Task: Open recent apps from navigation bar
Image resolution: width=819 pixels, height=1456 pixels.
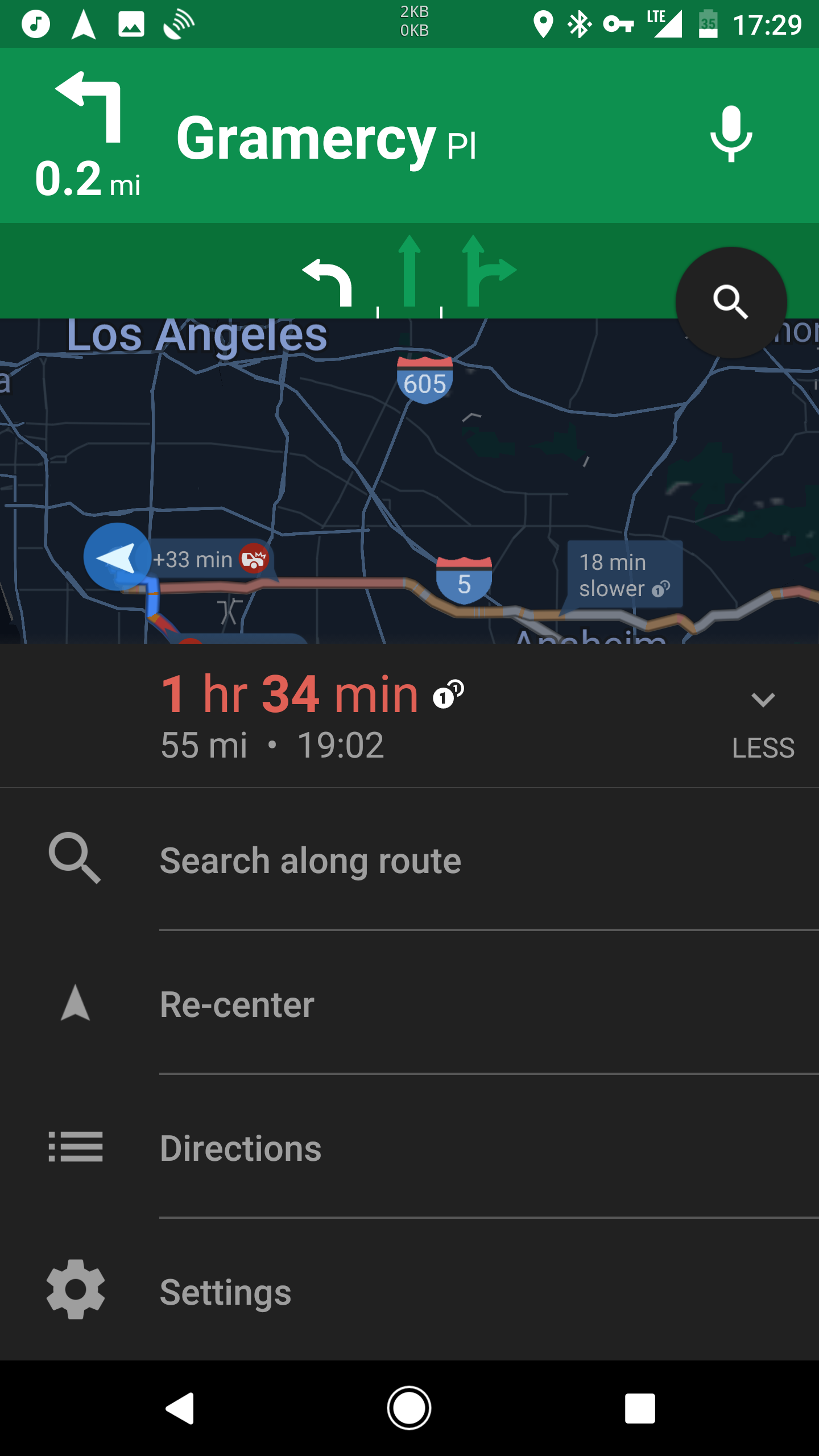Action: coord(640,1408)
